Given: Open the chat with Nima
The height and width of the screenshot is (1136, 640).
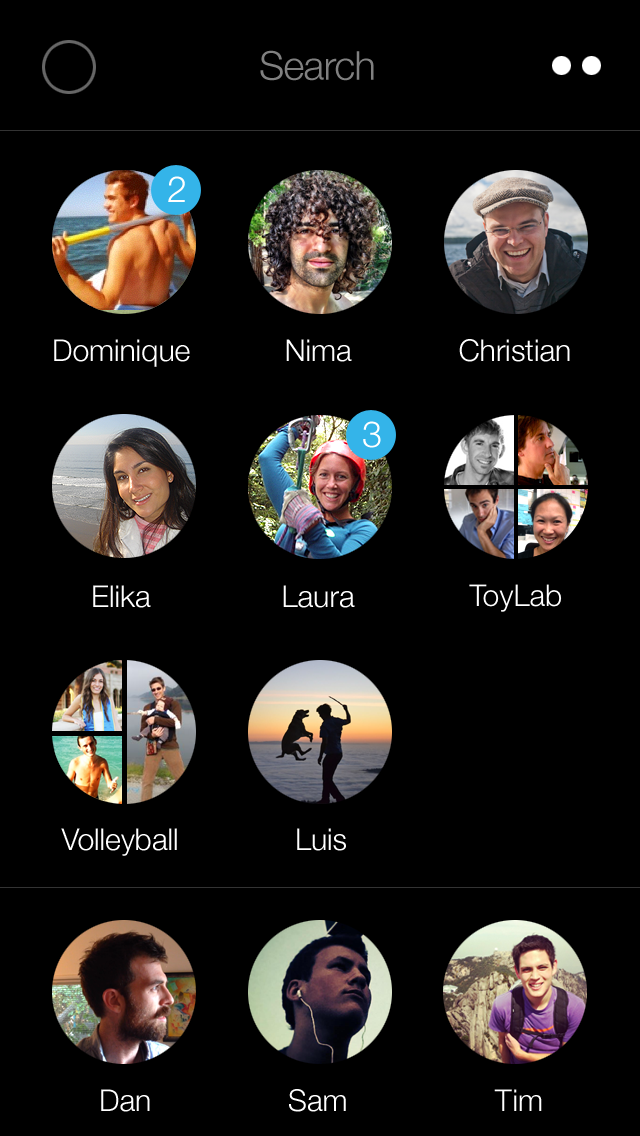Looking at the screenshot, I should 320,242.
